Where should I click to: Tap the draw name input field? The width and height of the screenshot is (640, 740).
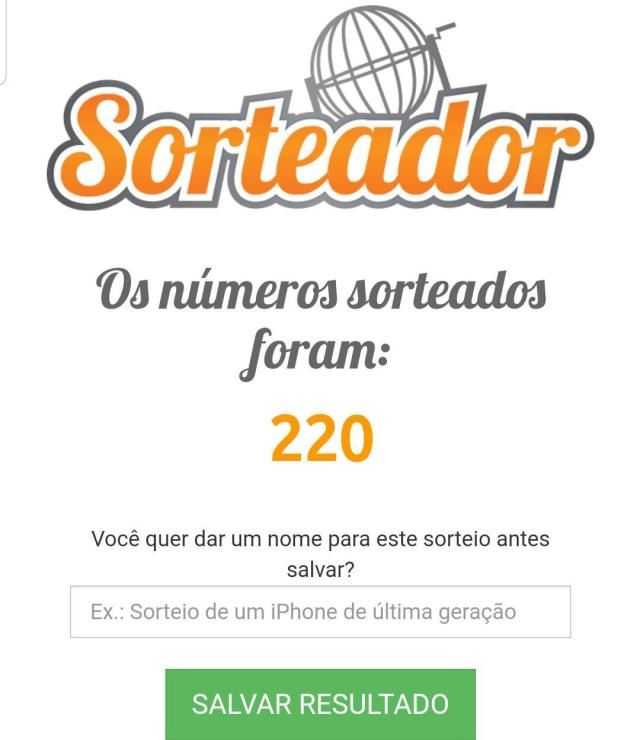point(320,612)
